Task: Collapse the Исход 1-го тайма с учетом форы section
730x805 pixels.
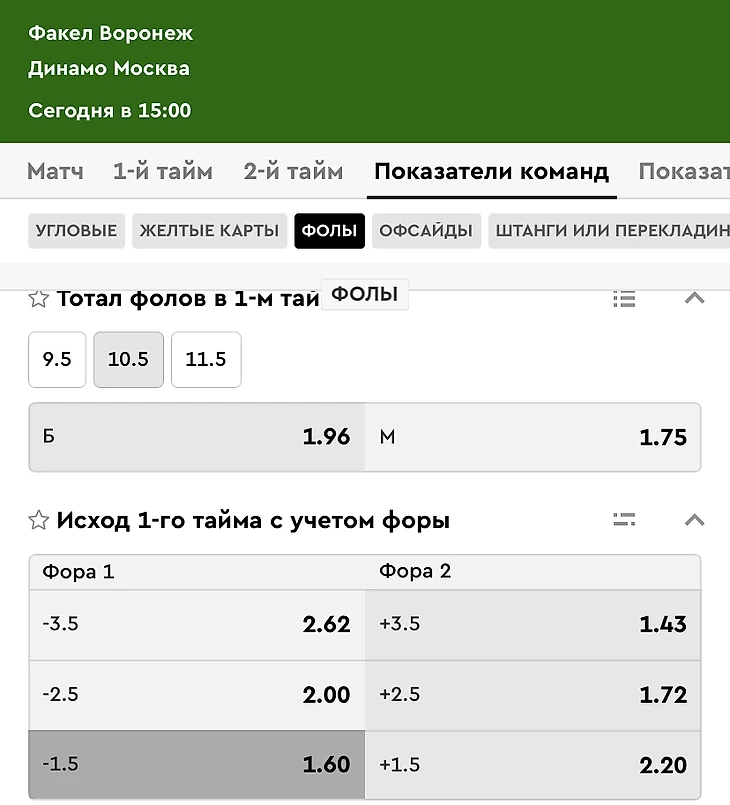Action: point(694,520)
